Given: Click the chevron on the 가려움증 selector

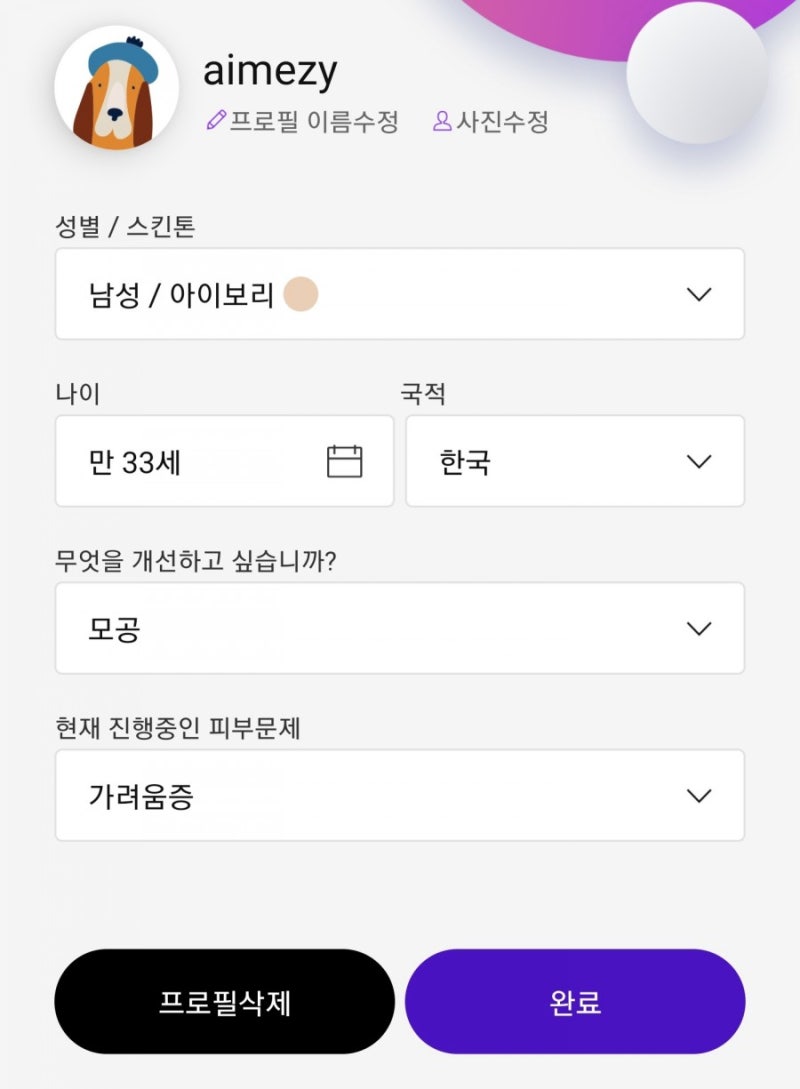Looking at the screenshot, I should pyautogui.click(x=699, y=795).
